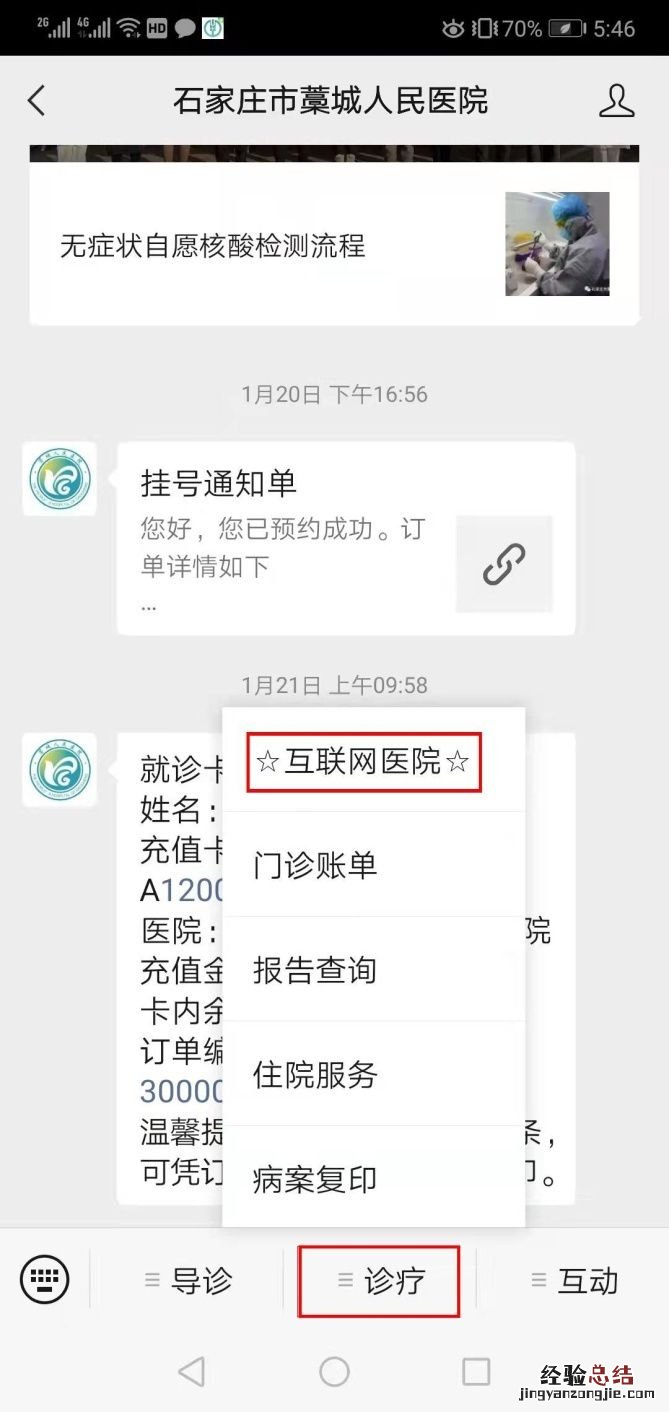Select 病案复印 in the menu

(373, 1179)
